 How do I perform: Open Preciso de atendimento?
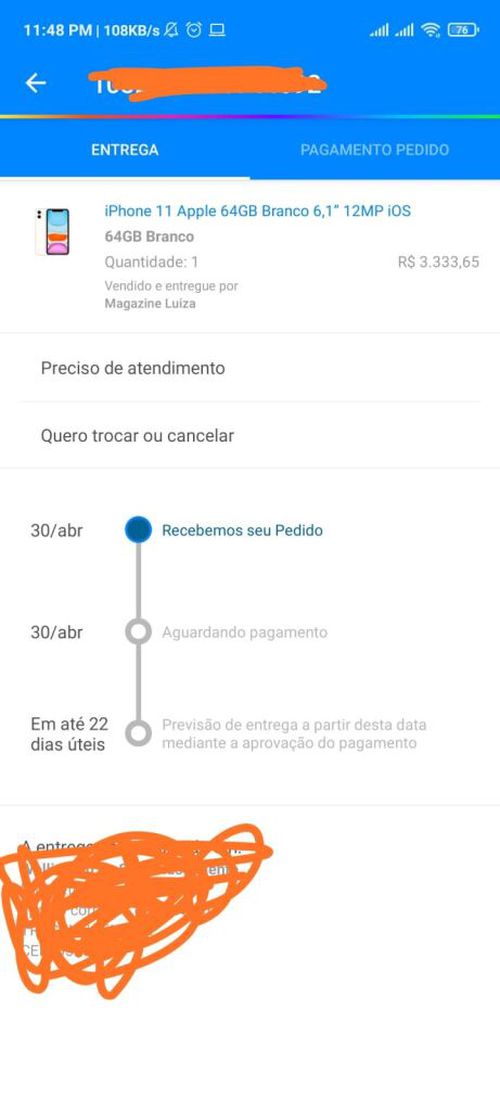250,368
